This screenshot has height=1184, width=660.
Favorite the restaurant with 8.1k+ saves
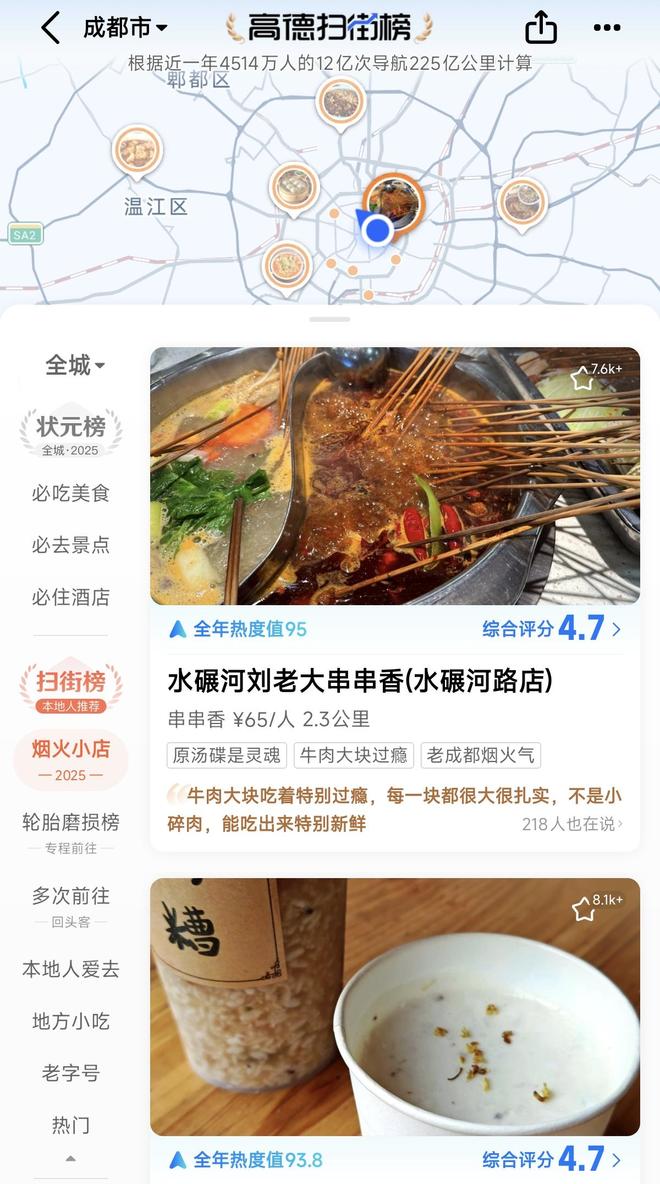pyautogui.click(x=583, y=909)
